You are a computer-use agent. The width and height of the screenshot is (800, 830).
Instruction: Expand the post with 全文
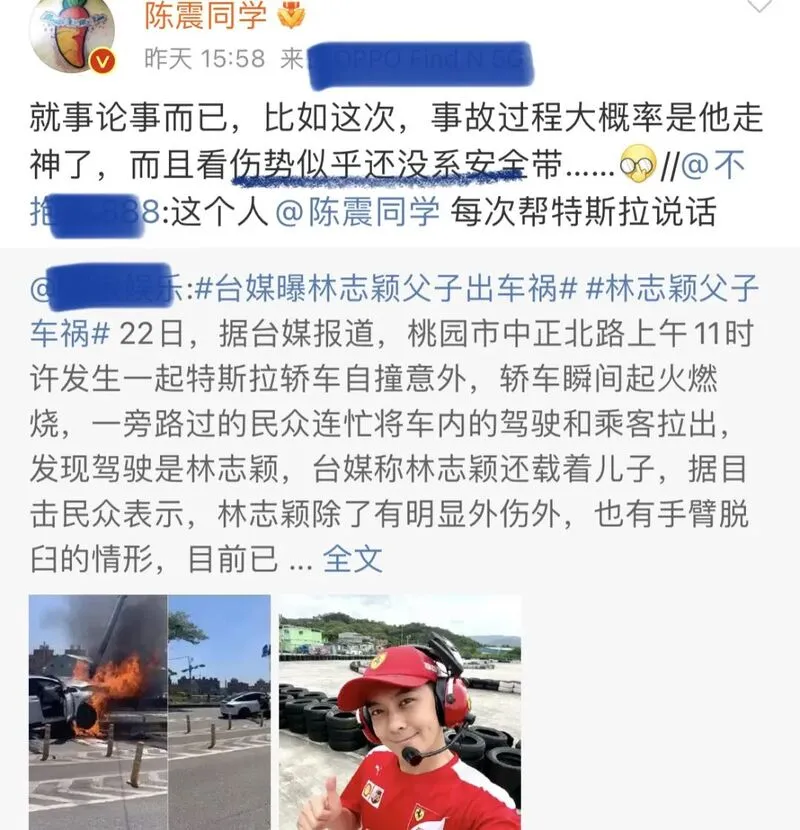[x=352, y=558]
